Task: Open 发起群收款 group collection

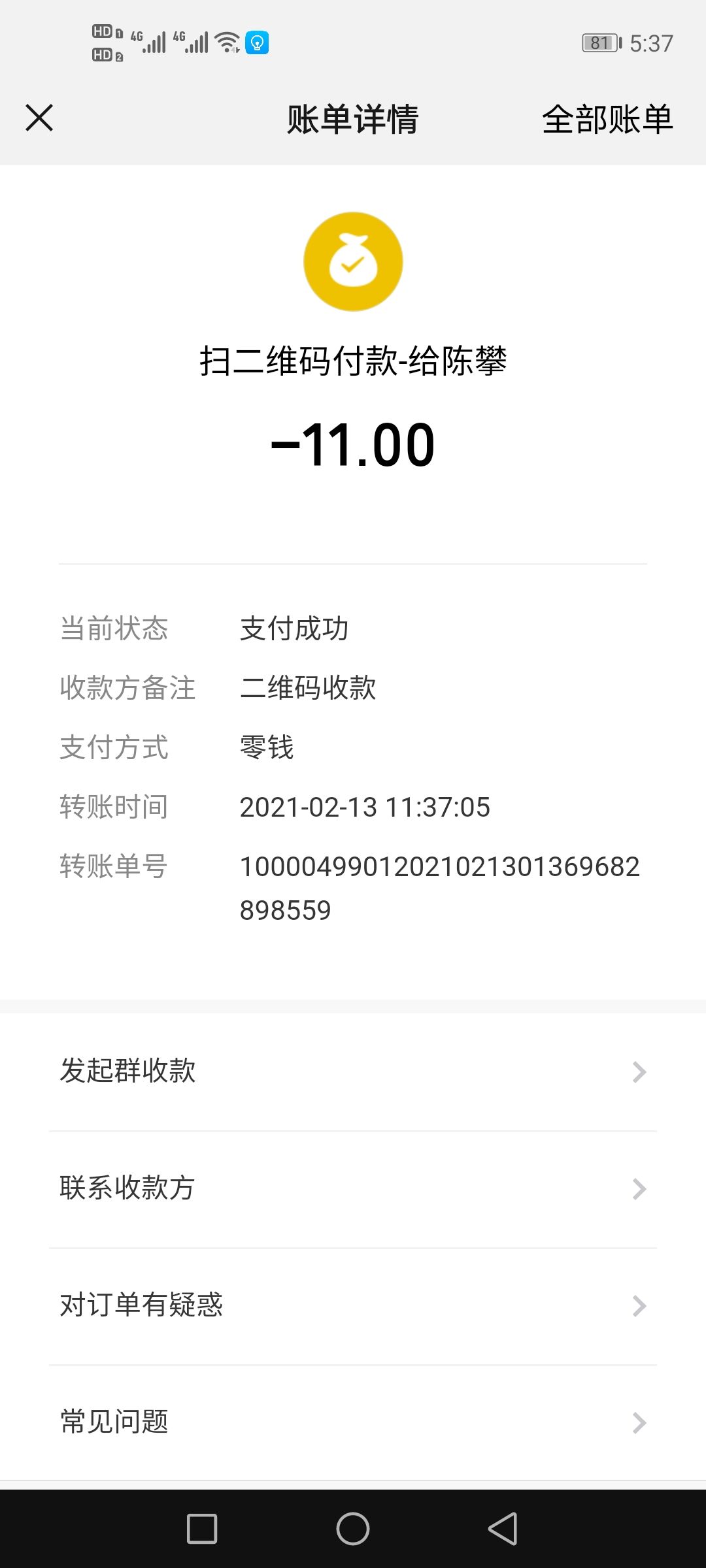Action: coord(353,1072)
